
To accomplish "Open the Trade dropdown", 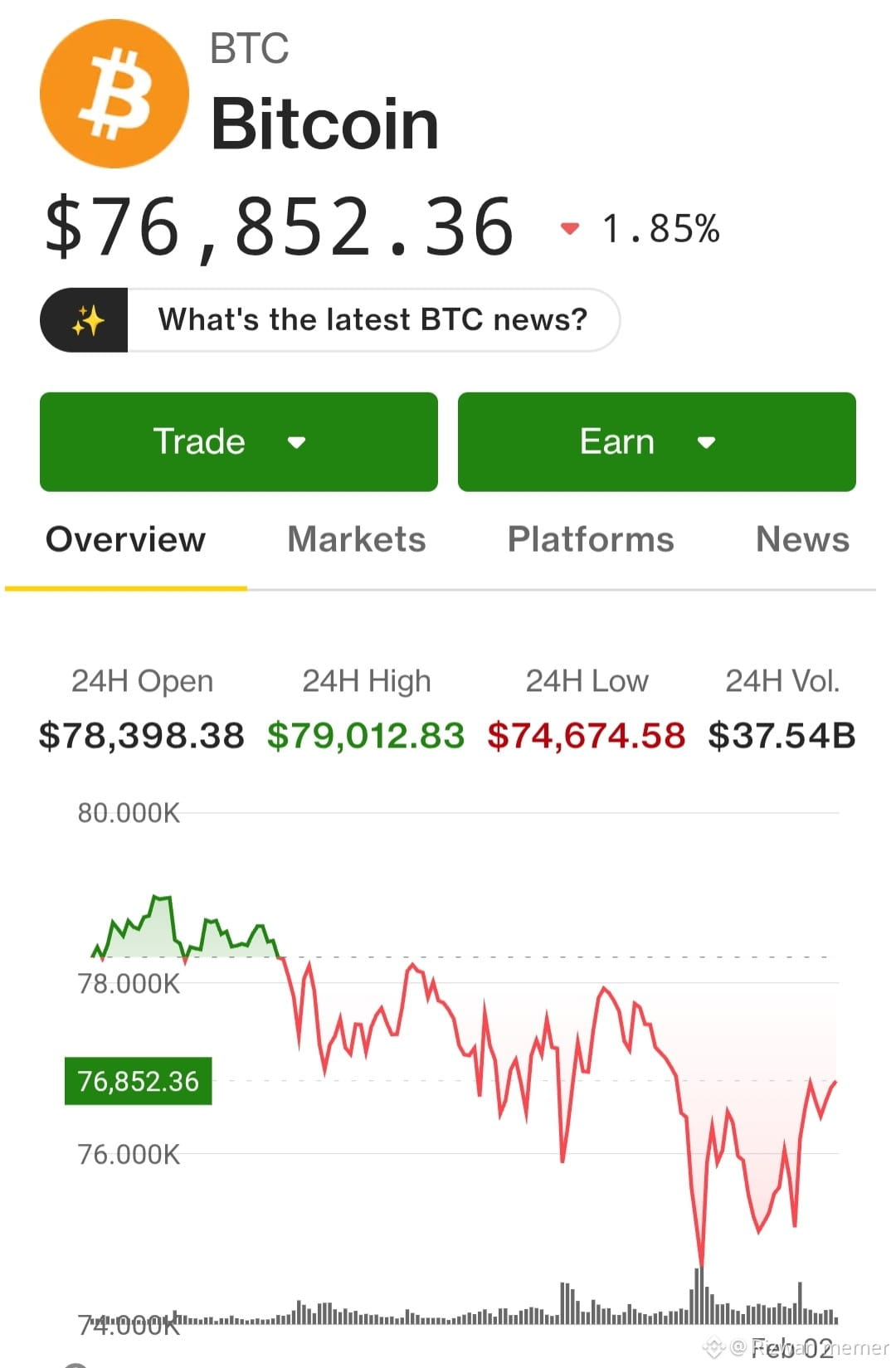I will [239, 442].
